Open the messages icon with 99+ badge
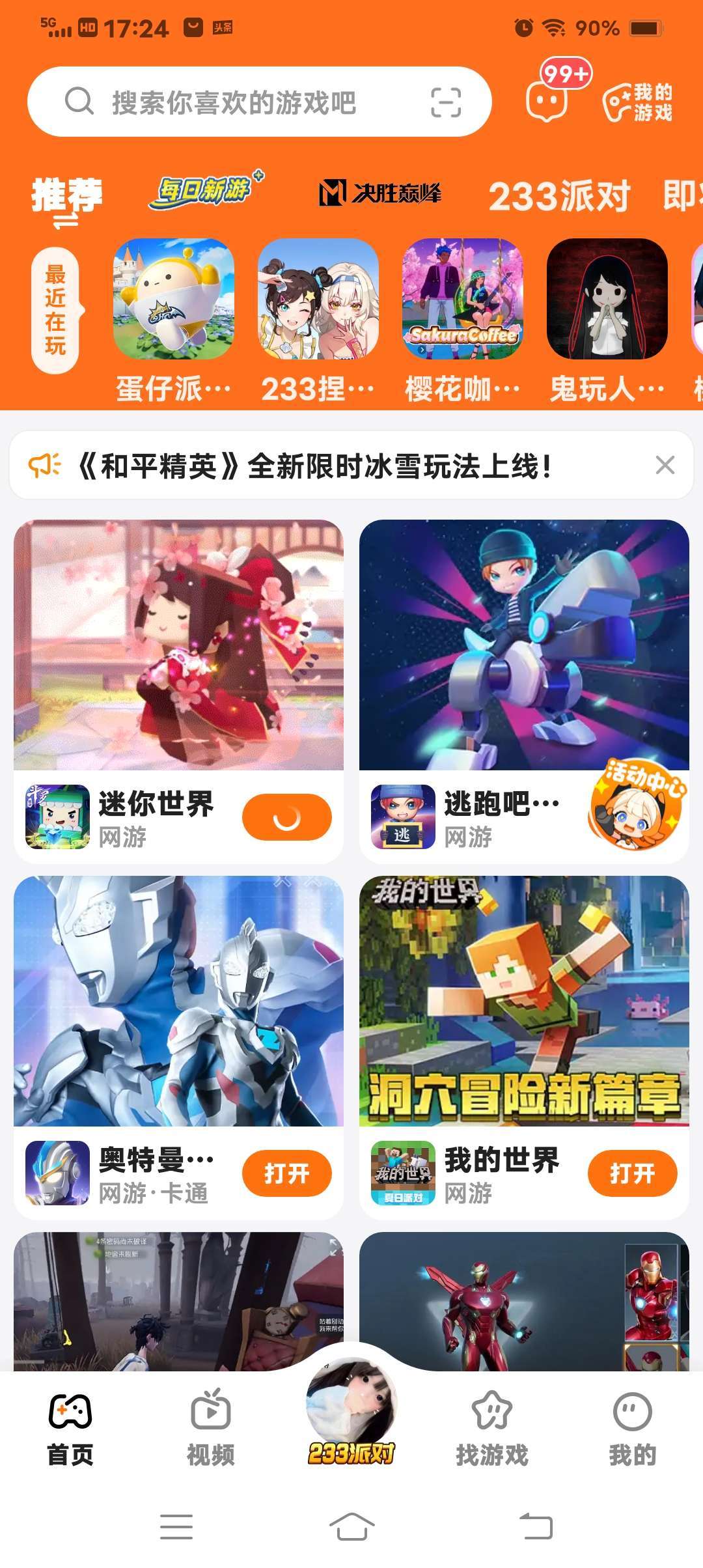This screenshot has width=703, height=1568. (547, 101)
